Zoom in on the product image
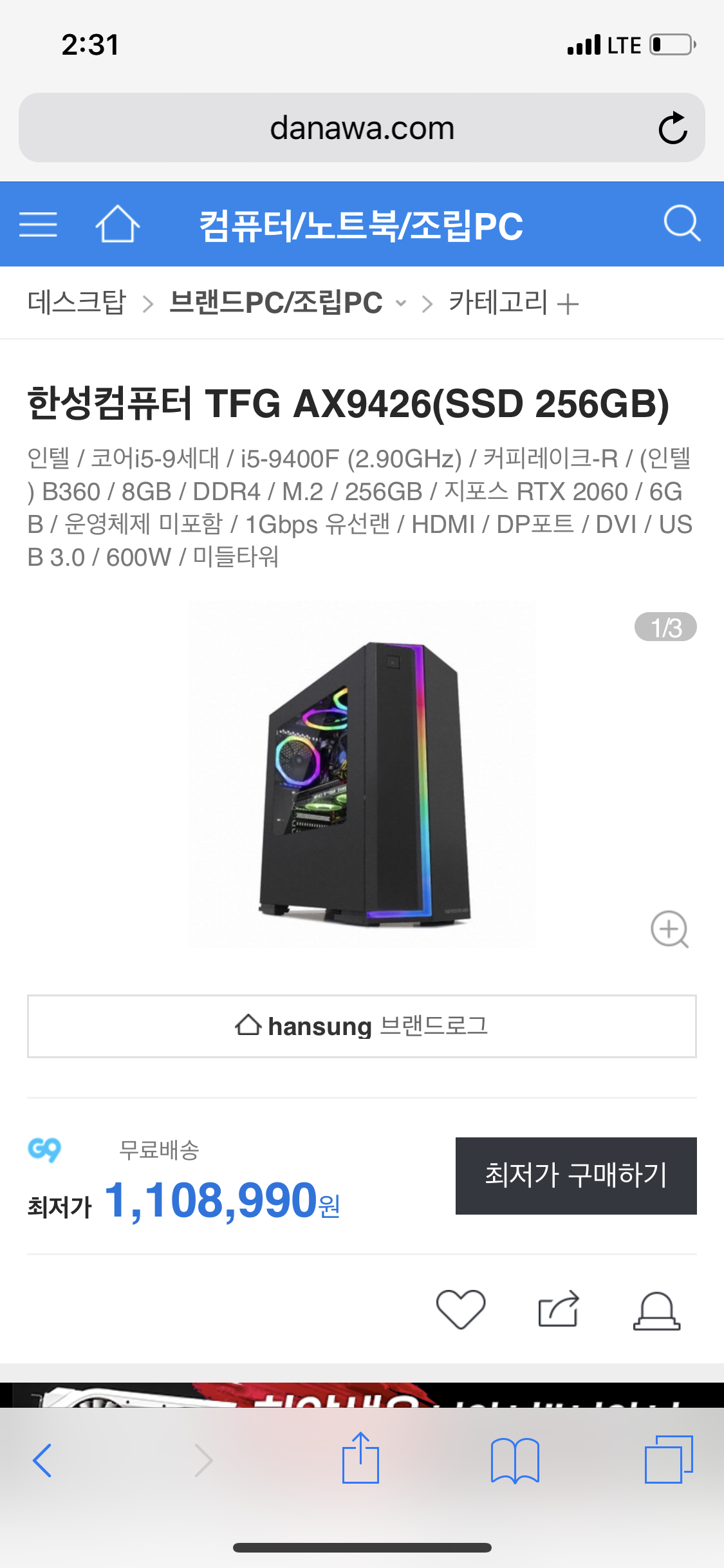This screenshot has height=1568, width=724. (669, 929)
